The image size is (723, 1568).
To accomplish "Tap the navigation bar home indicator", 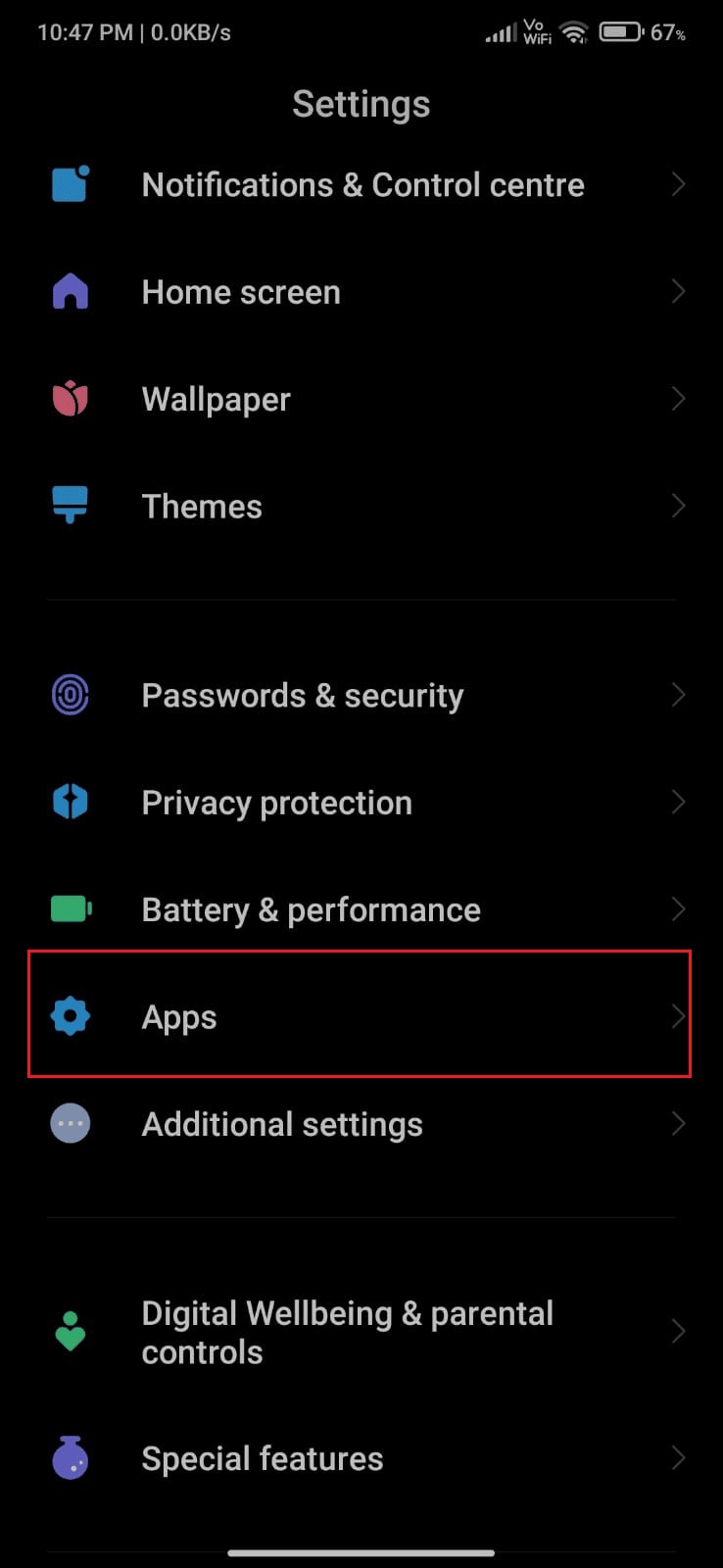I will pos(361,1550).
